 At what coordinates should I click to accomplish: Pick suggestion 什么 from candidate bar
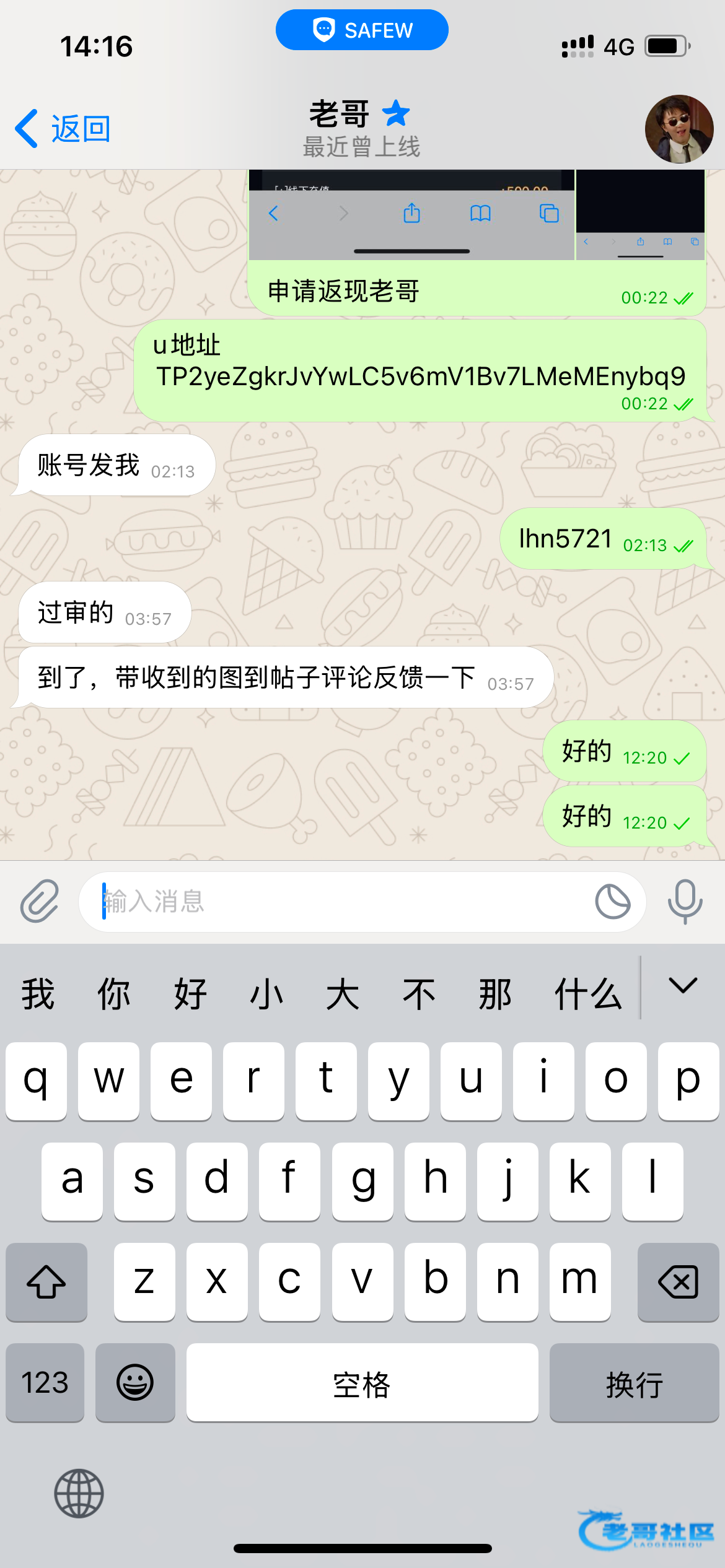[x=587, y=995]
